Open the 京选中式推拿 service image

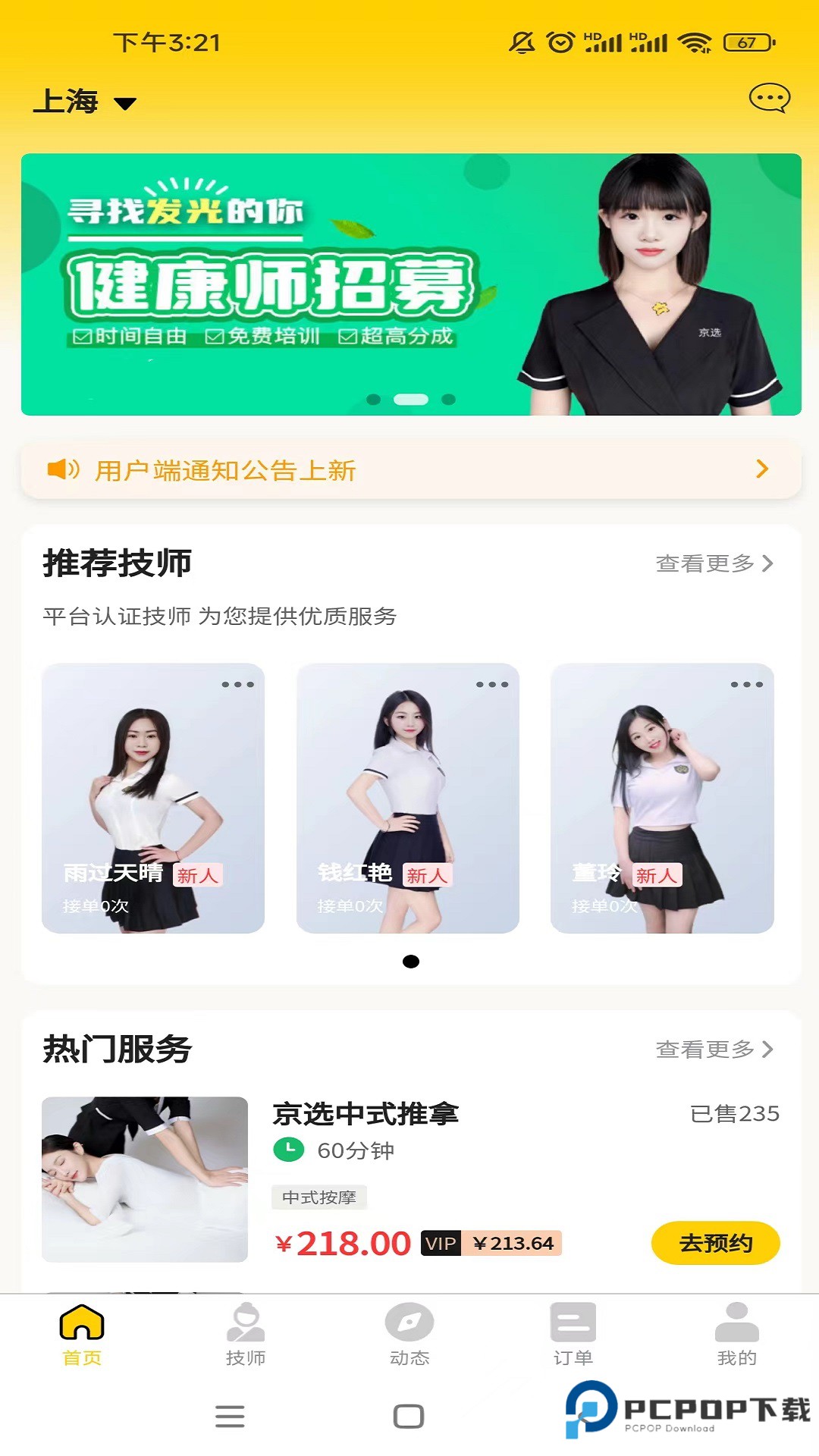145,1179
